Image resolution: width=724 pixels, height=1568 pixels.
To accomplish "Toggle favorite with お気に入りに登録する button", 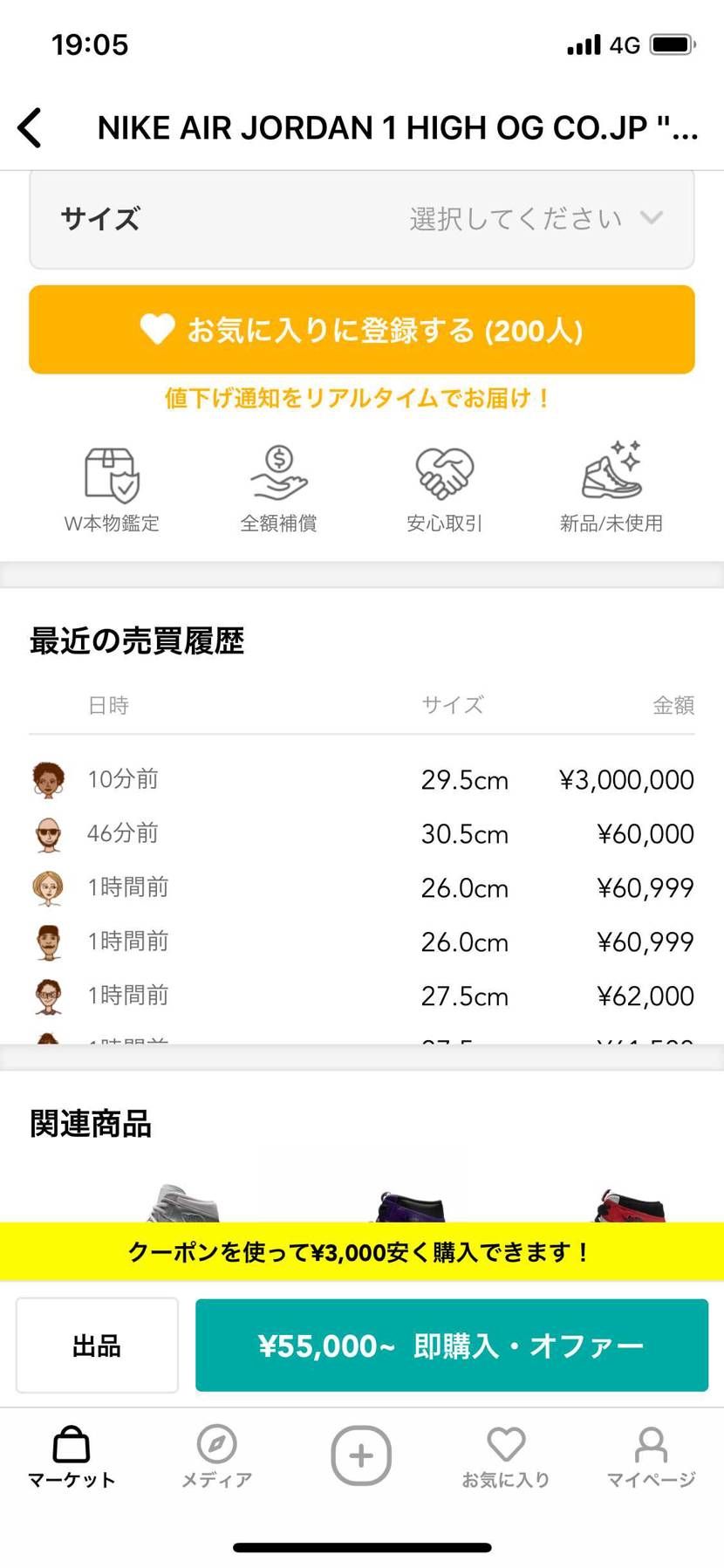I will click(361, 330).
